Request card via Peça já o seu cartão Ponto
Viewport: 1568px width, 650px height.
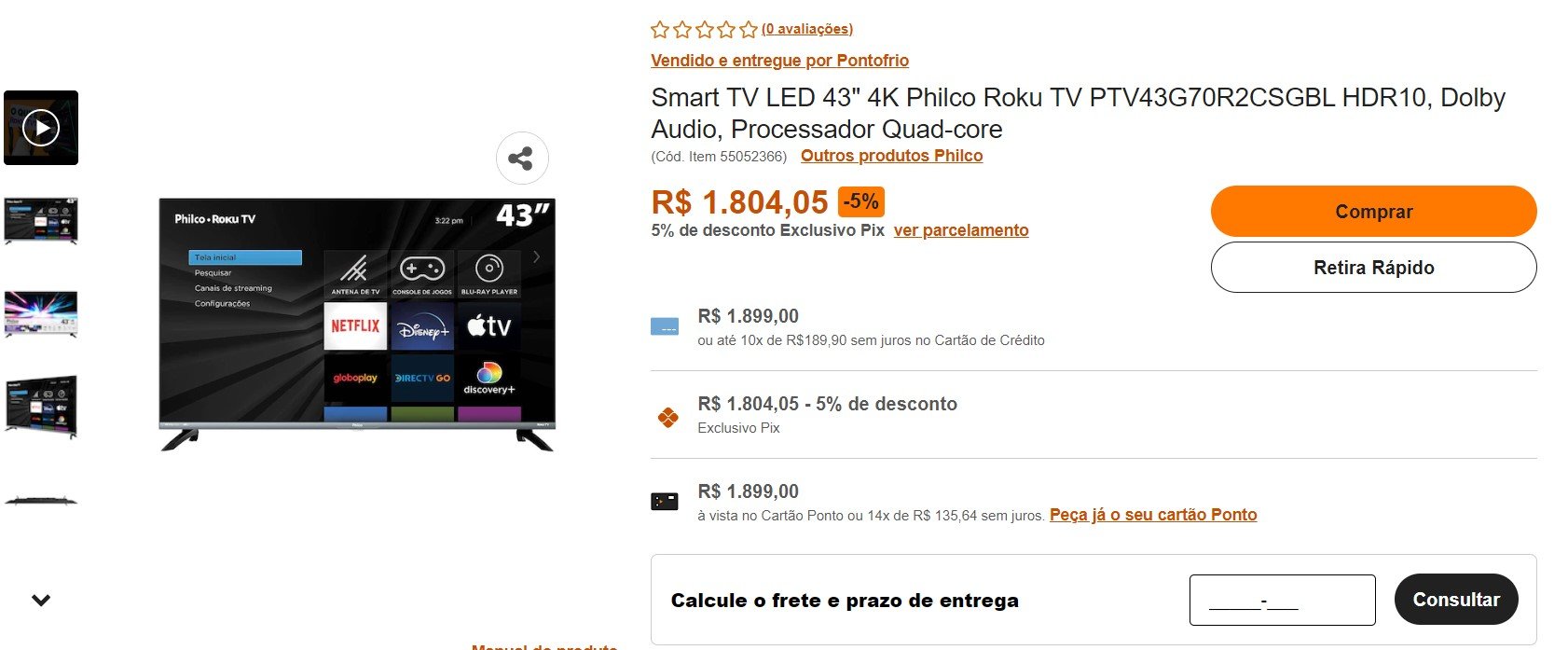tap(1153, 515)
